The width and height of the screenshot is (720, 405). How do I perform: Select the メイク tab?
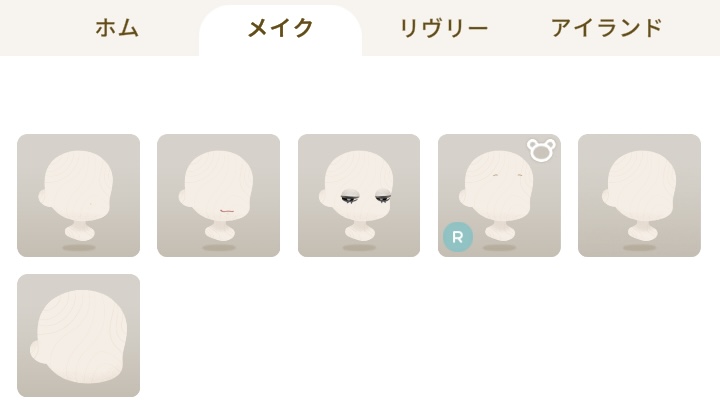tap(280, 28)
